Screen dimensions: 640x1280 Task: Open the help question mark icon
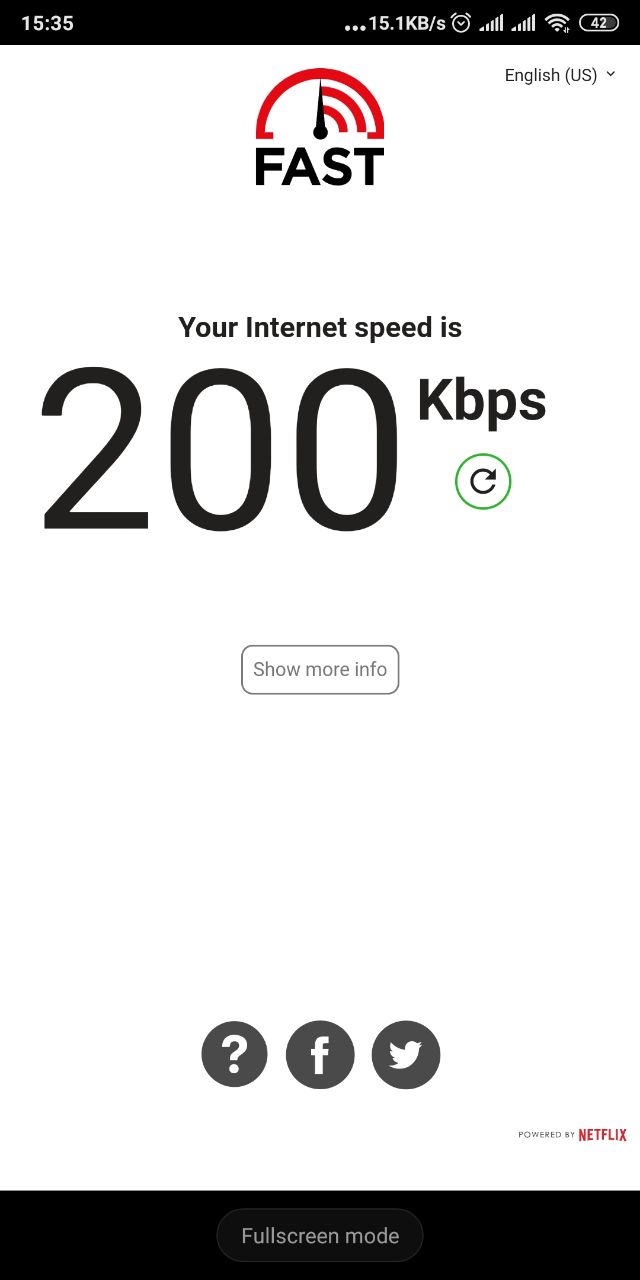[234, 1054]
